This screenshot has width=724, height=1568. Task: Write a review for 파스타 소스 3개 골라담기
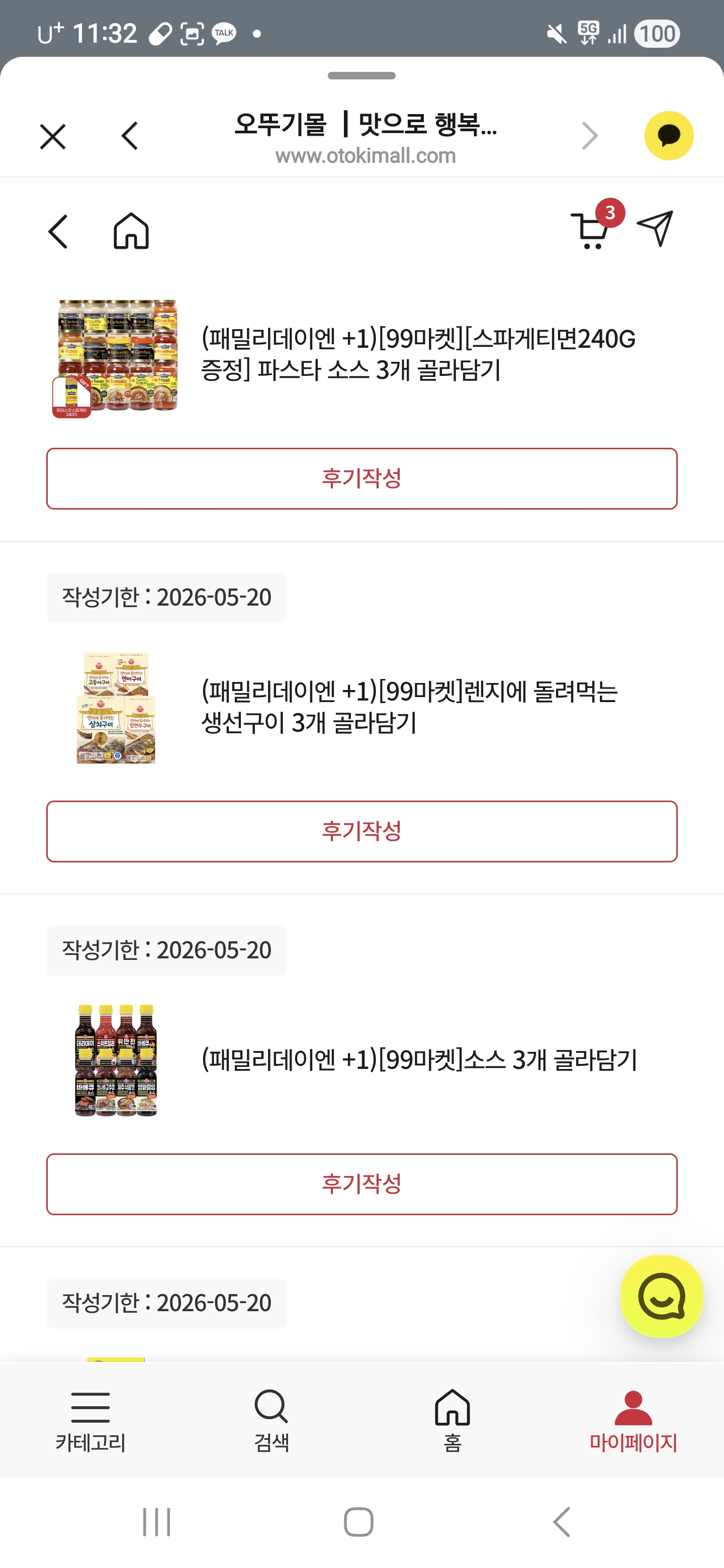tap(361, 479)
